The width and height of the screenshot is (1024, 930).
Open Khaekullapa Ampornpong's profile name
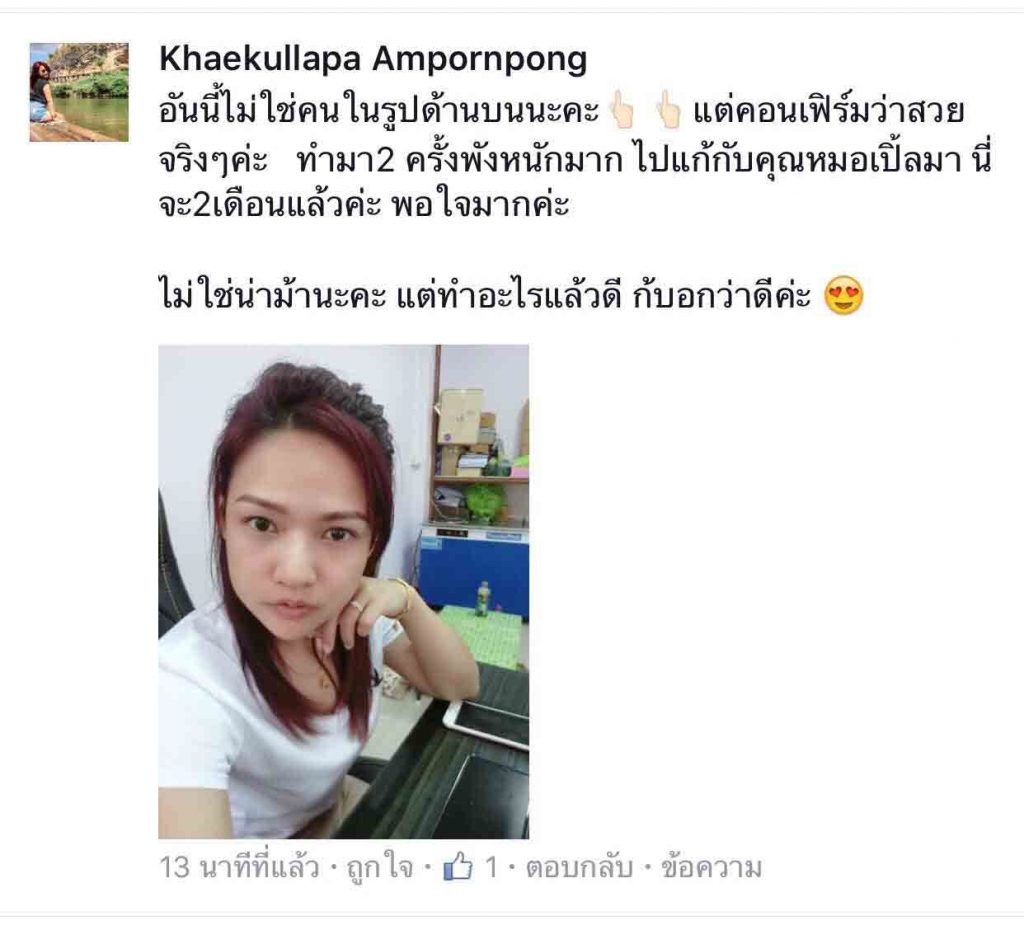pos(372,60)
